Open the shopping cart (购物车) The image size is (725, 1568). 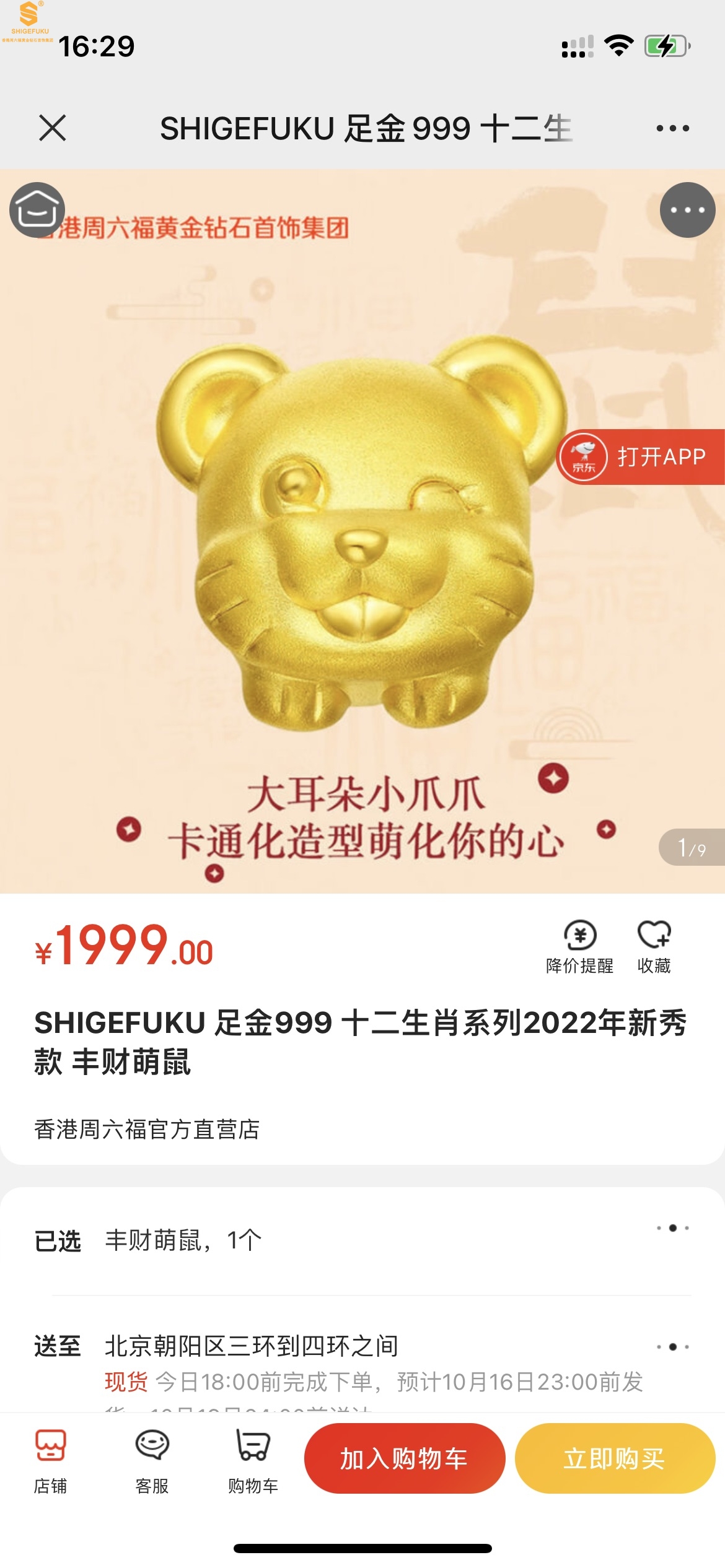click(x=253, y=1458)
